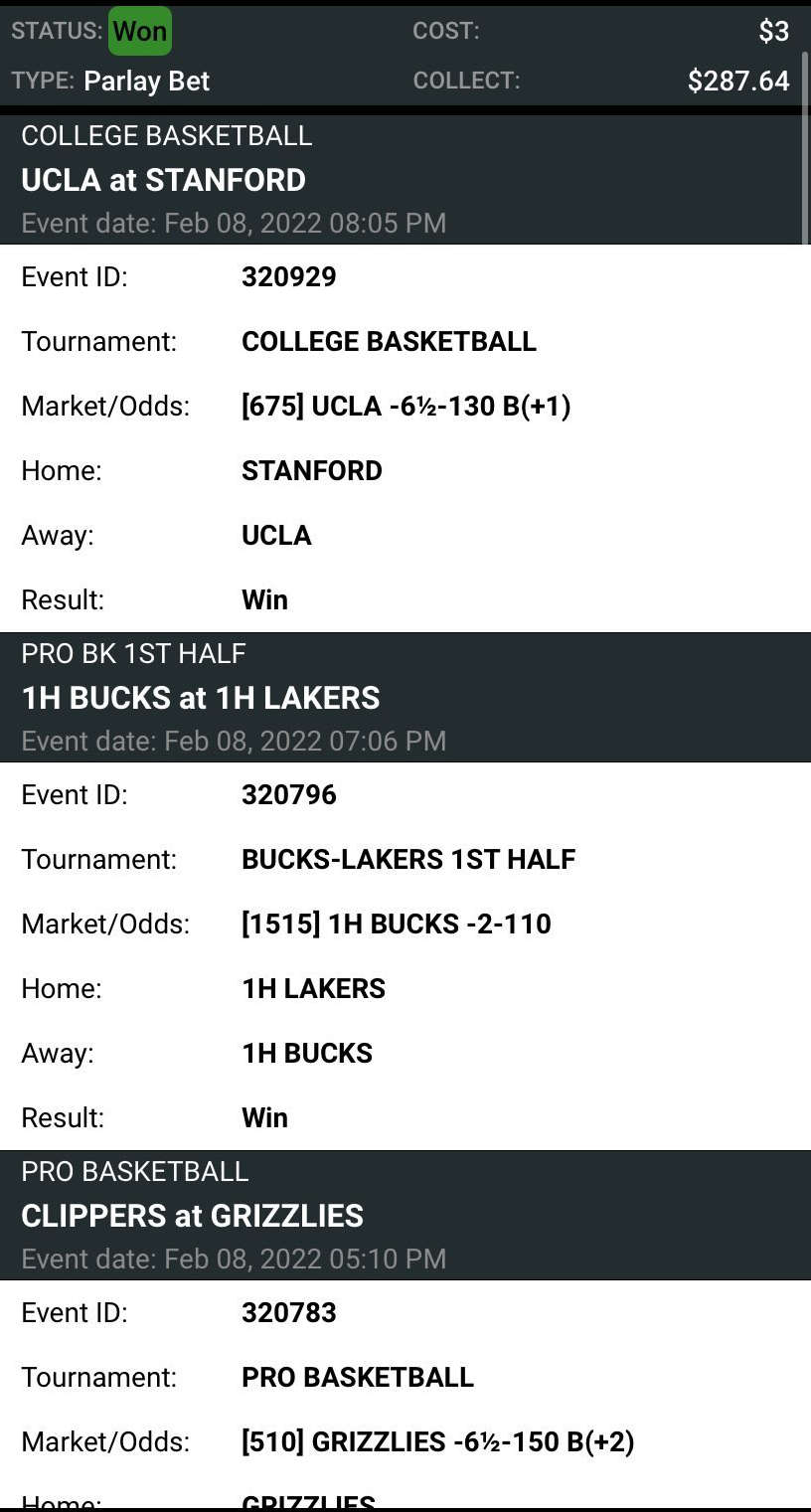Collapse the 1H BUCKS at 1H LAKERS section
811x1512 pixels.
click(x=405, y=698)
